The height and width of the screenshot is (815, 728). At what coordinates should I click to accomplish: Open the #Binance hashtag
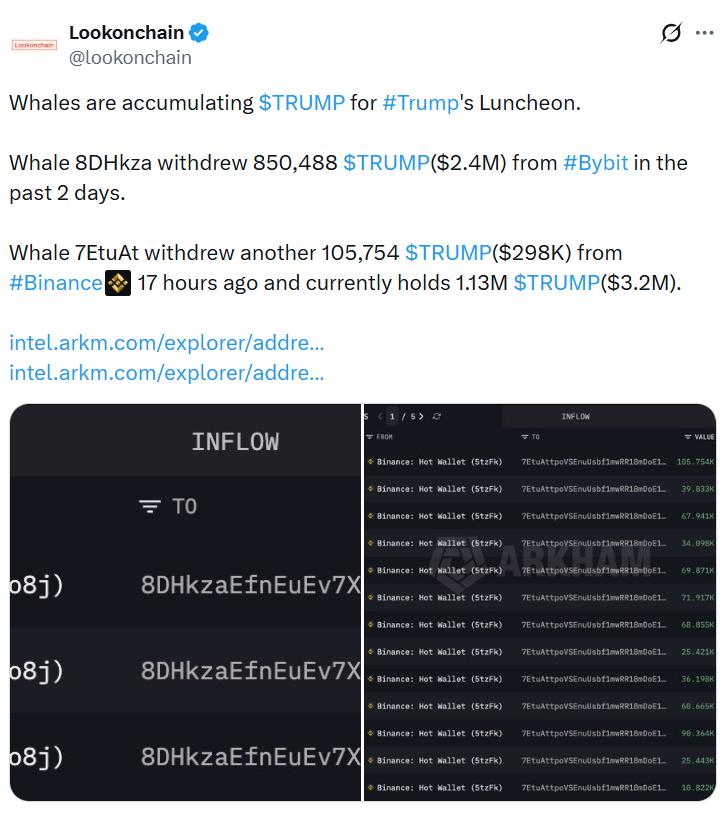[56, 282]
